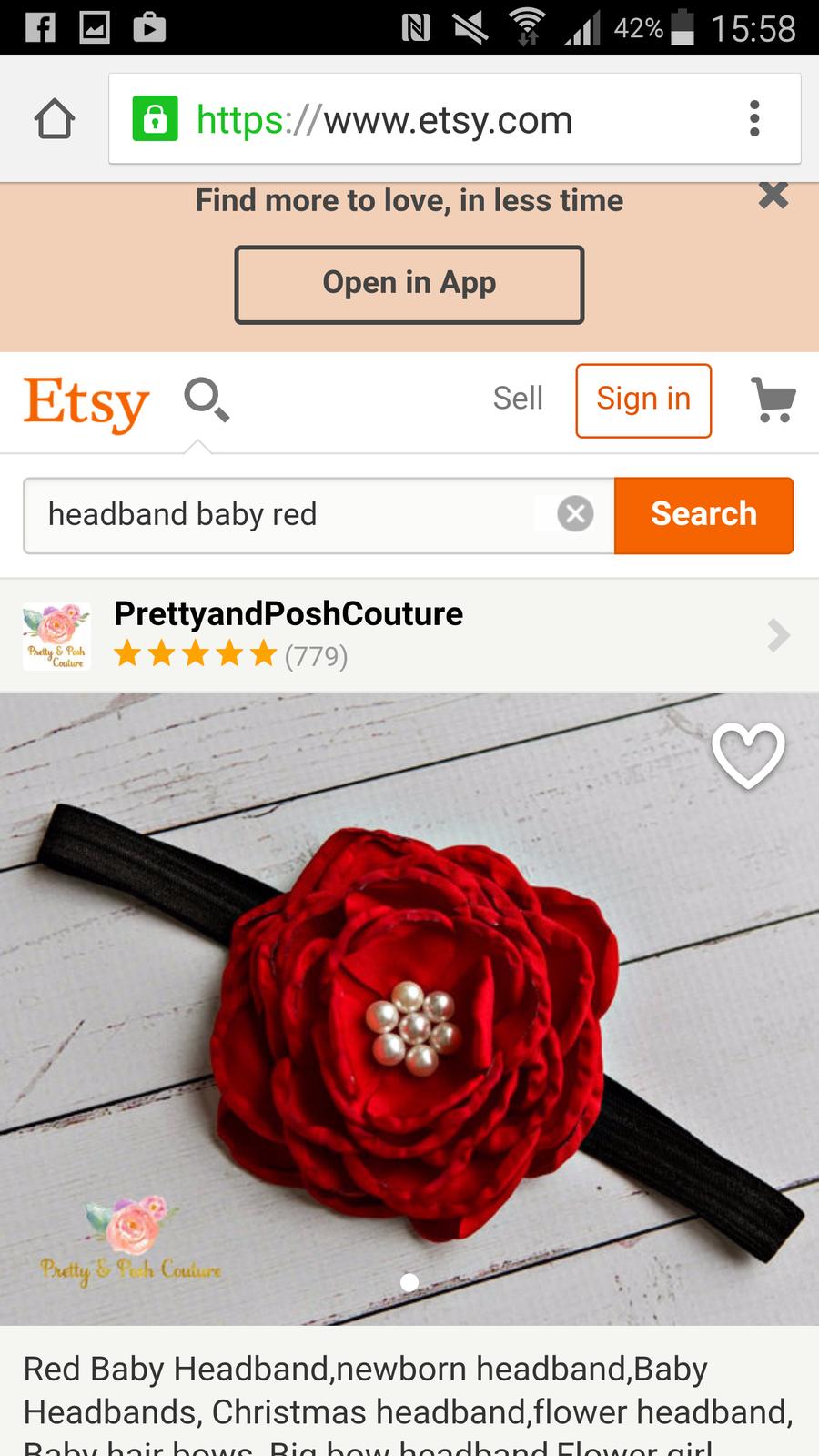Clear the search text
Viewport: 819px width, 1456px height.
(575, 514)
